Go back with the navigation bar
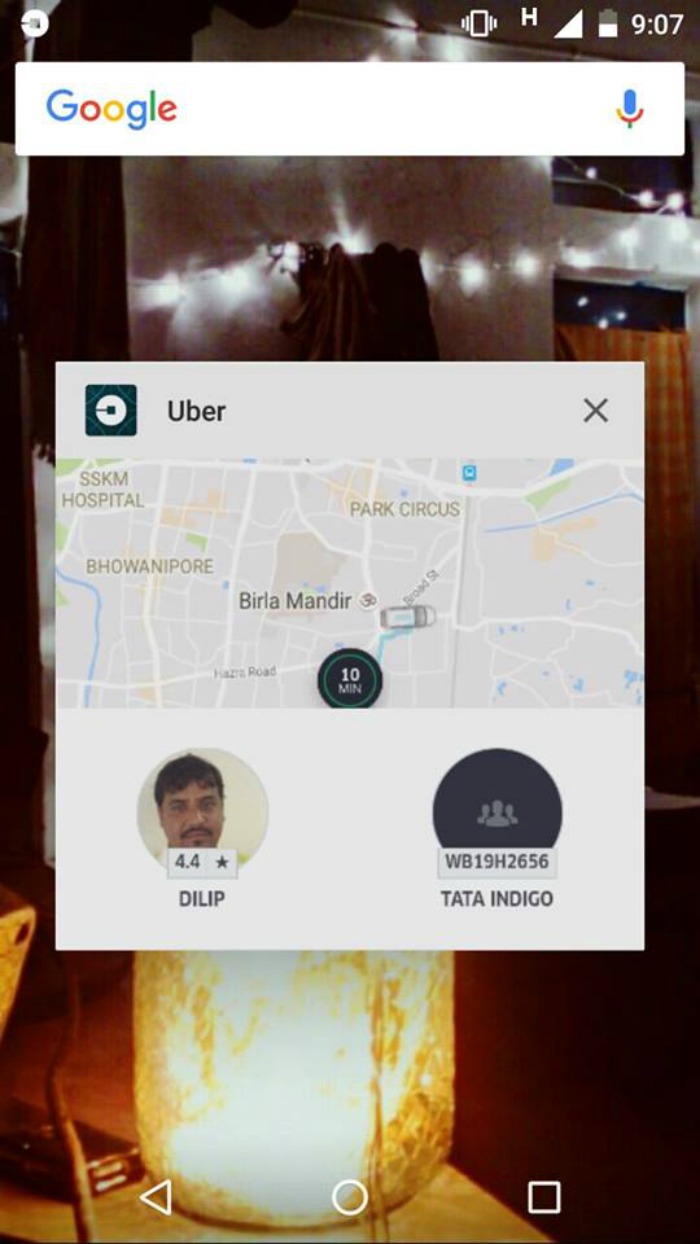The width and height of the screenshot is (700, 1244). click(156, 1197)
